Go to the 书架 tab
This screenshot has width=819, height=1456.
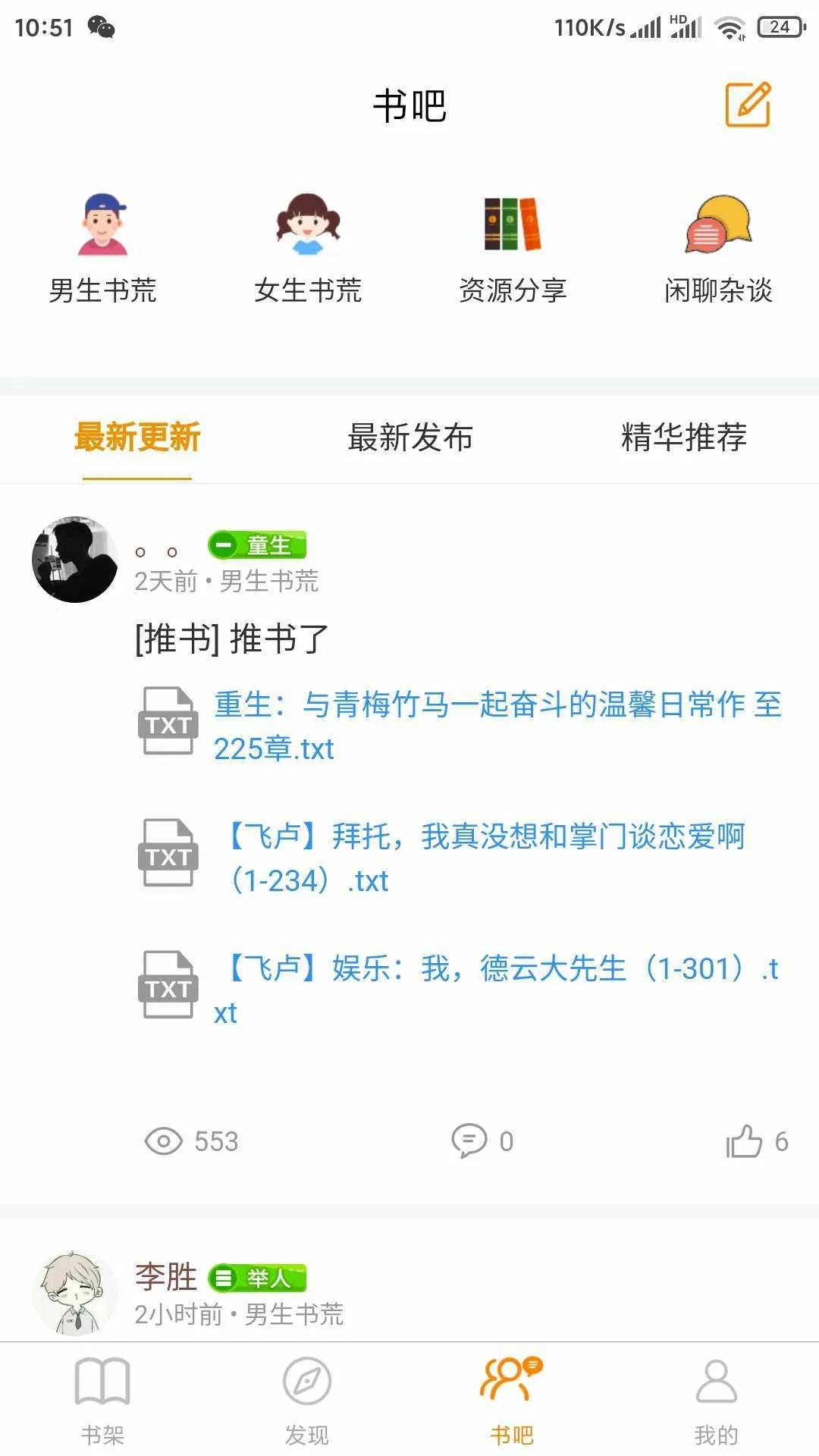coord(102,1400)
